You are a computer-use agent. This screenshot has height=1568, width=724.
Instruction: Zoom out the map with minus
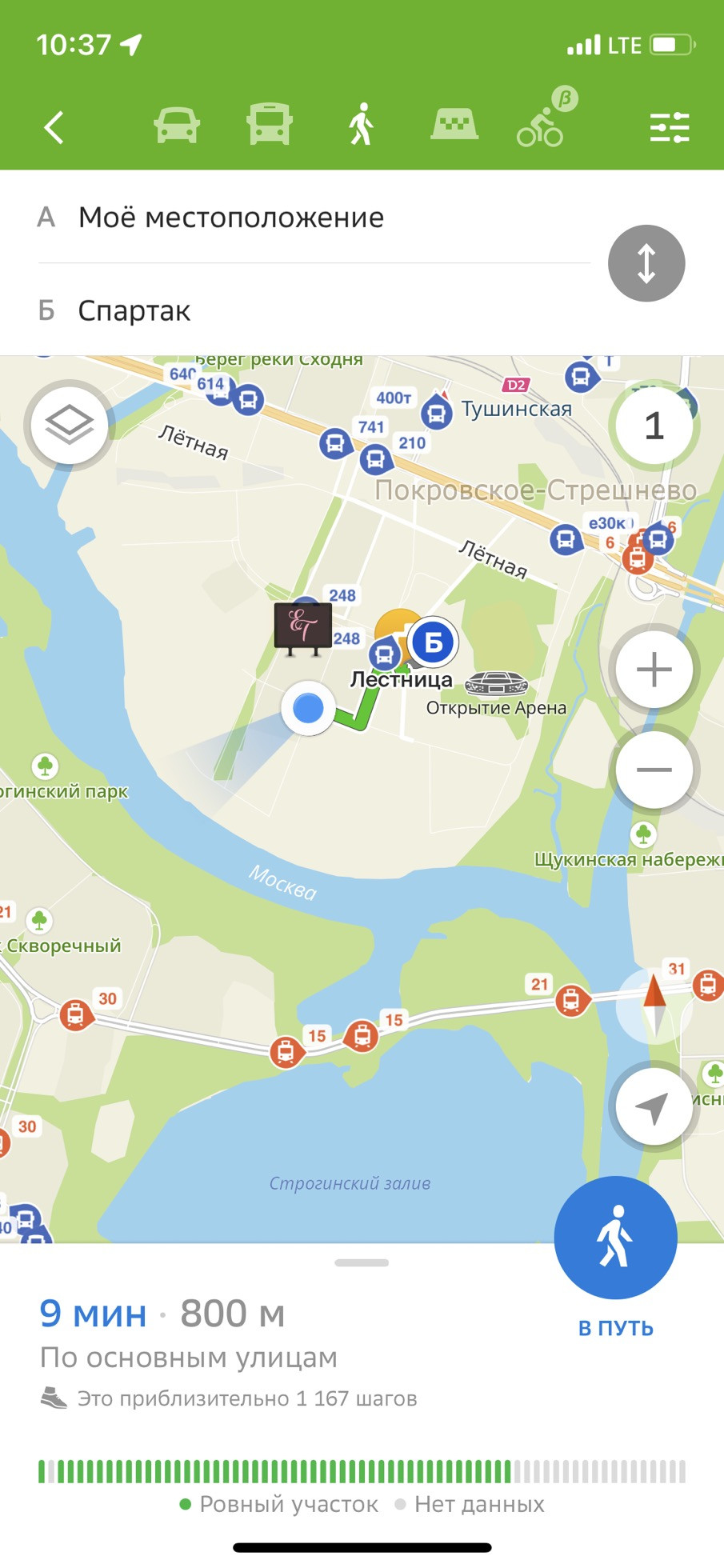[654, 770]
